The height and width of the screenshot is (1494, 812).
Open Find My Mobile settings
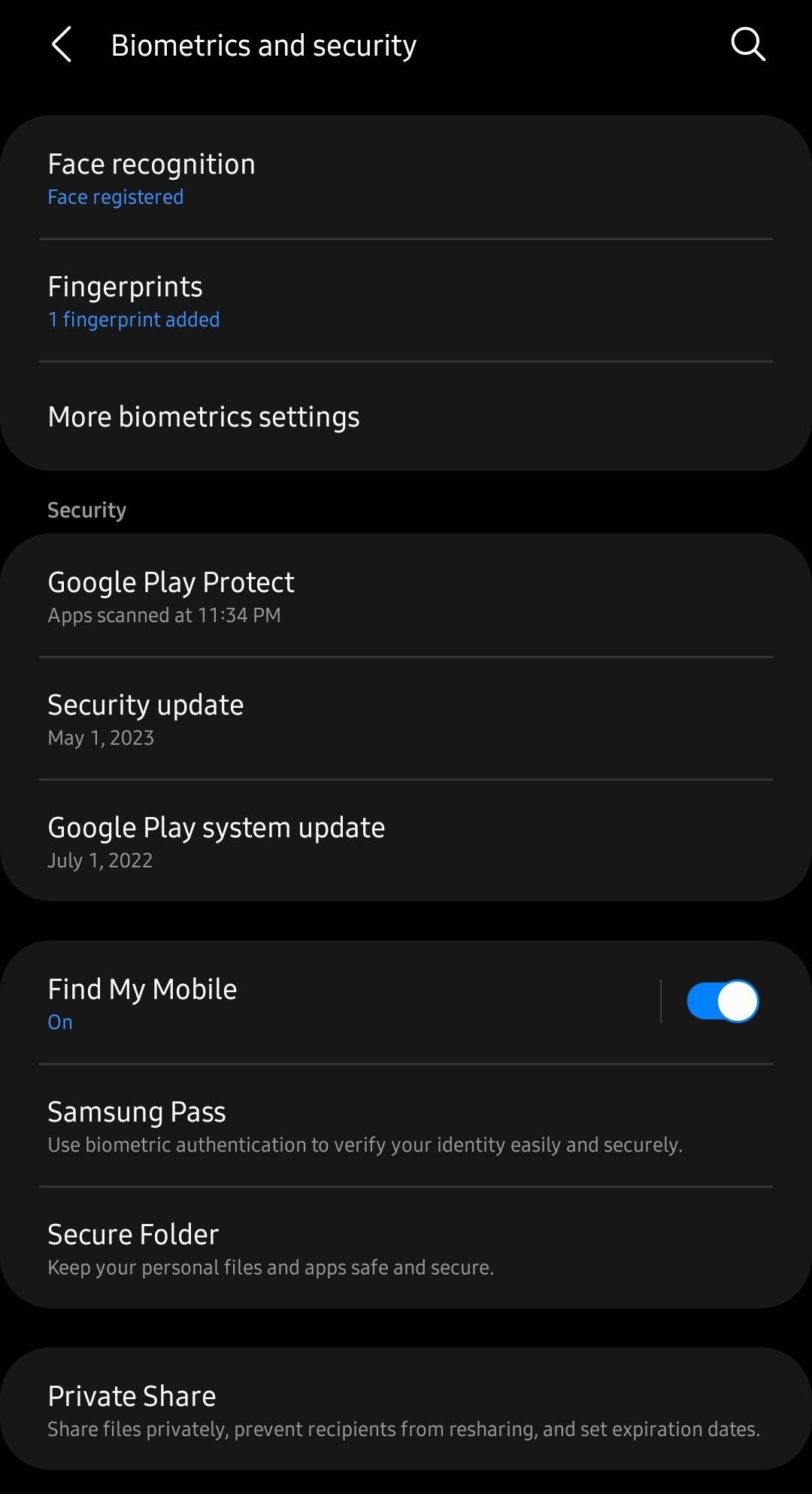[331, 1003]
